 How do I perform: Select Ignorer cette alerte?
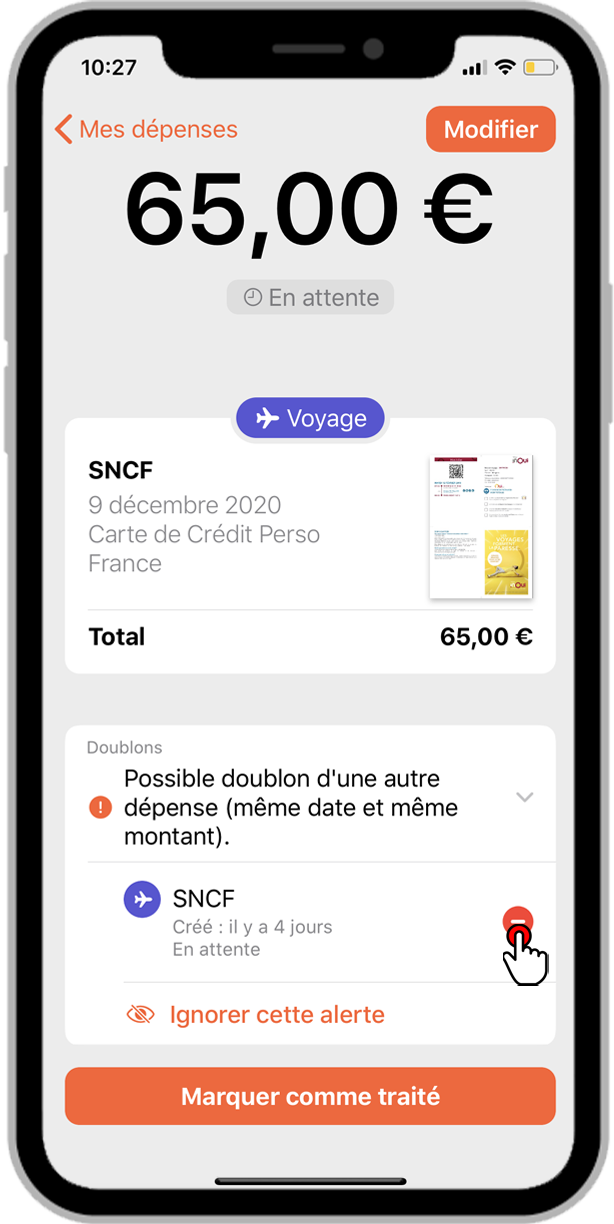coord(276,1015)
